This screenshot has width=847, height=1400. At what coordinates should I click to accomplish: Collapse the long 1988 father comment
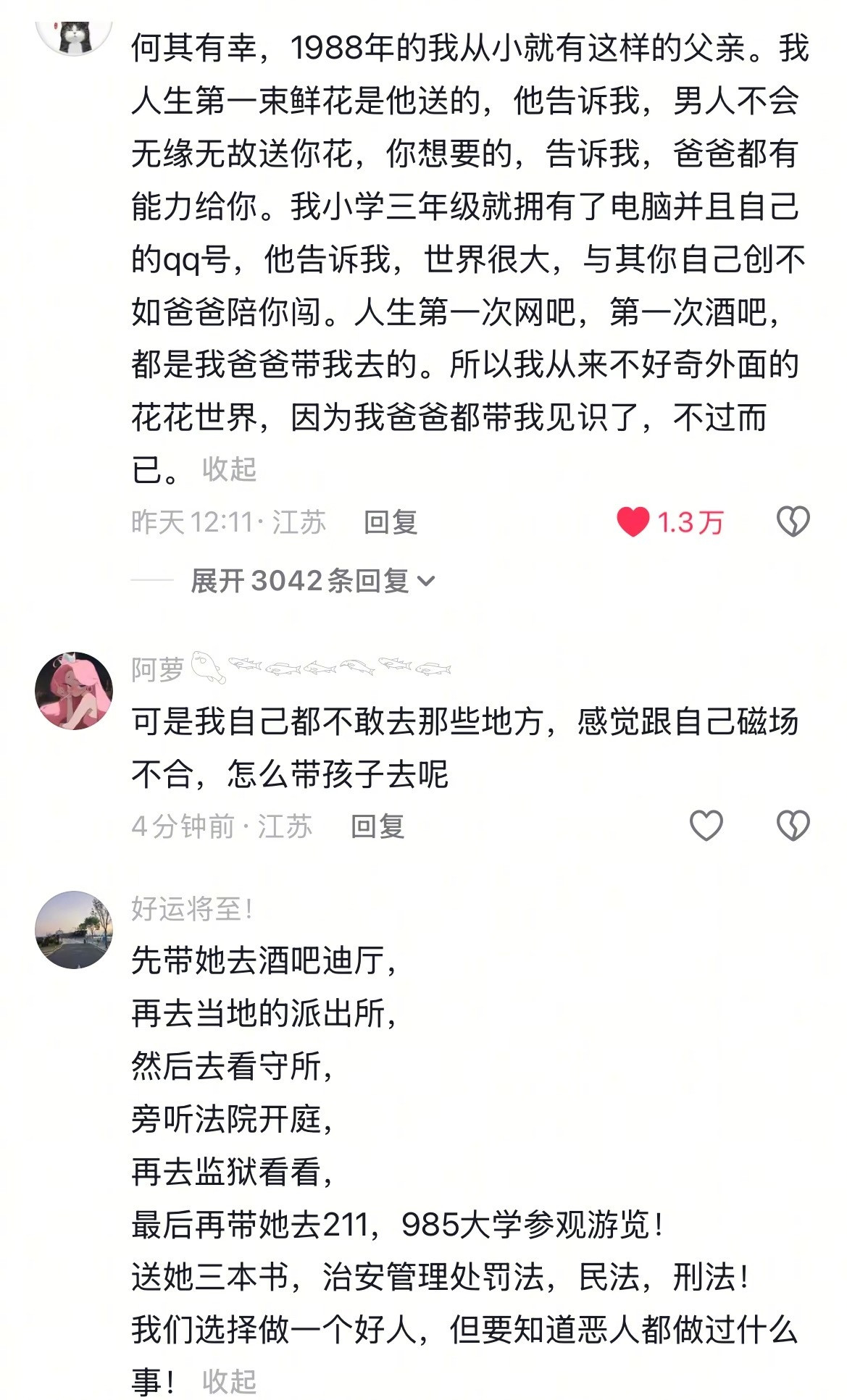[x=229, y=469]
